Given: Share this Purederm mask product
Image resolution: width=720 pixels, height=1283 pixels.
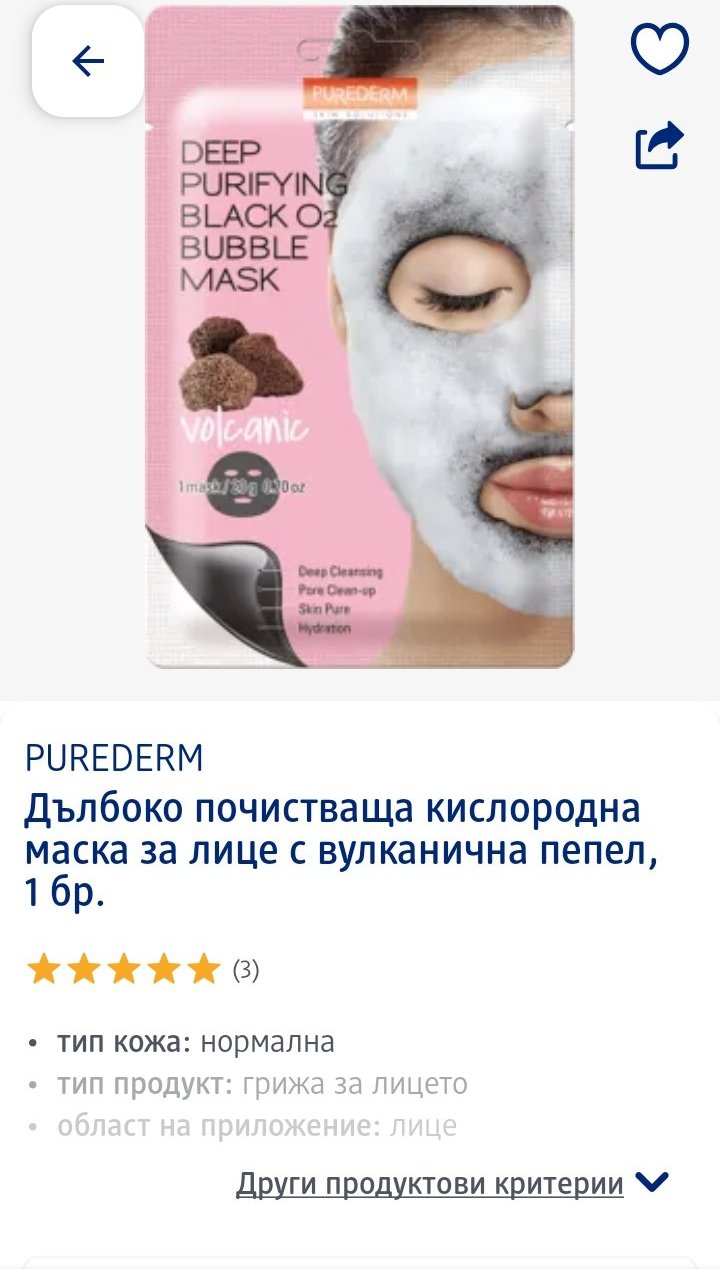Looking at the screenshot, I should pyautogui.click(x=660, y=146).
